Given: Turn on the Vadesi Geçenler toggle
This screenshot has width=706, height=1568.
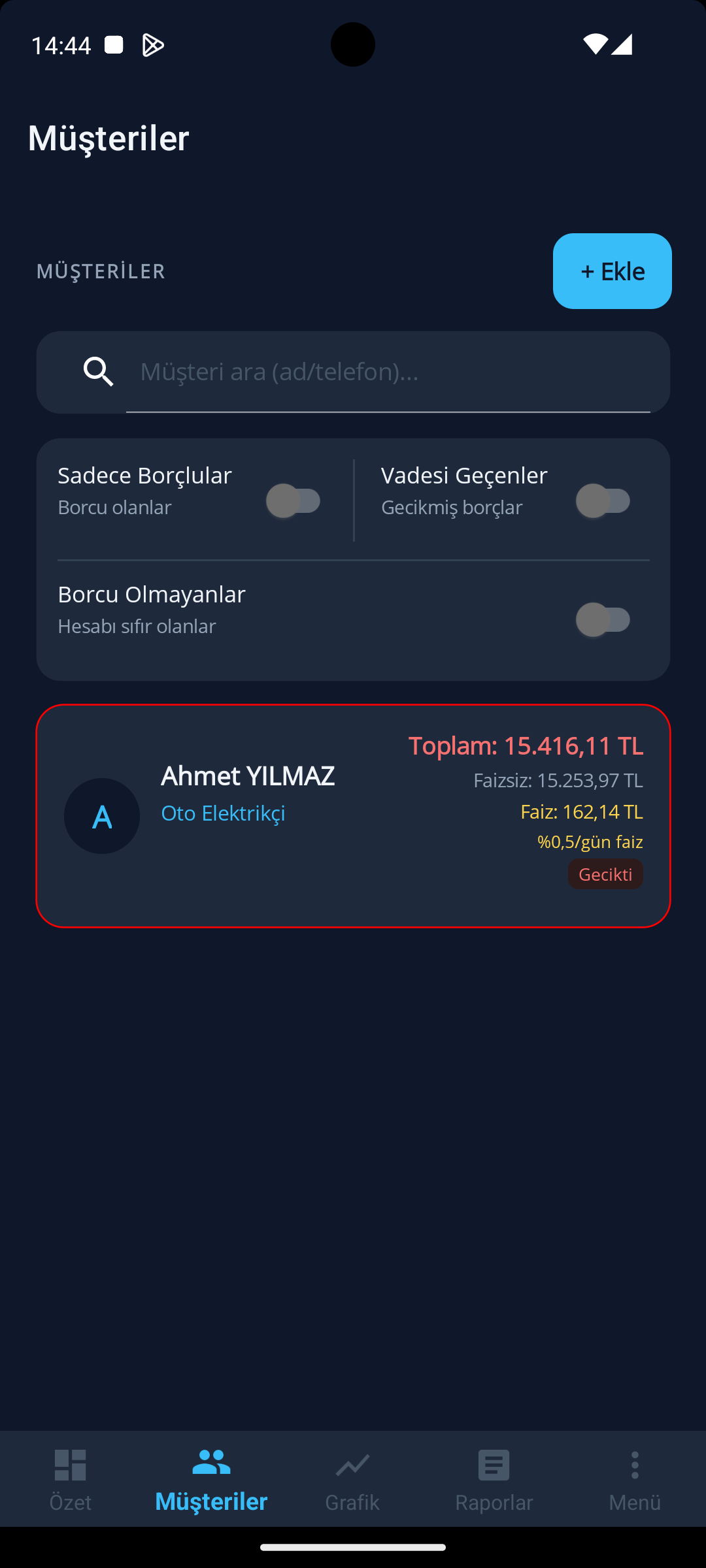Looking at the screenshot, I should pyautogui.click(x=603, y=500).
